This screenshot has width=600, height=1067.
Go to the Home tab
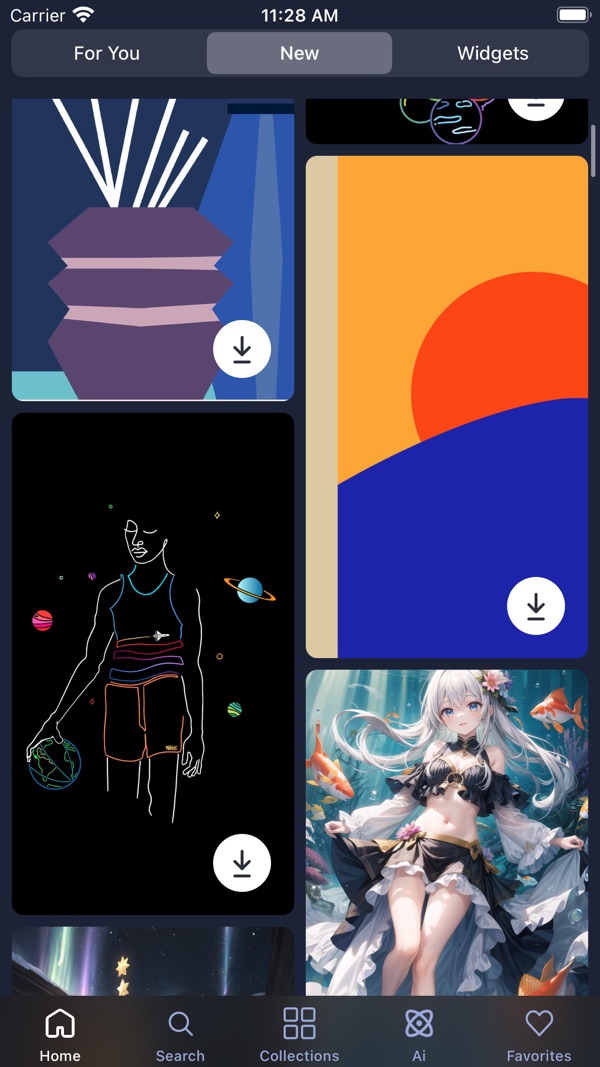coord(60,1035)
